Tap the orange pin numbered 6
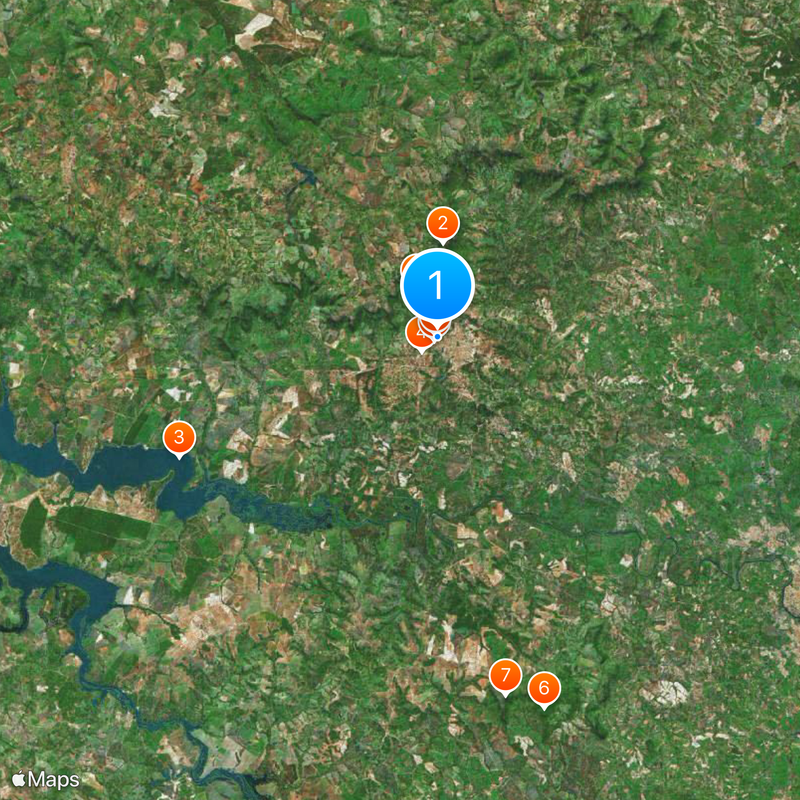This screenshot has width=800, height=800. coord(544,688)
